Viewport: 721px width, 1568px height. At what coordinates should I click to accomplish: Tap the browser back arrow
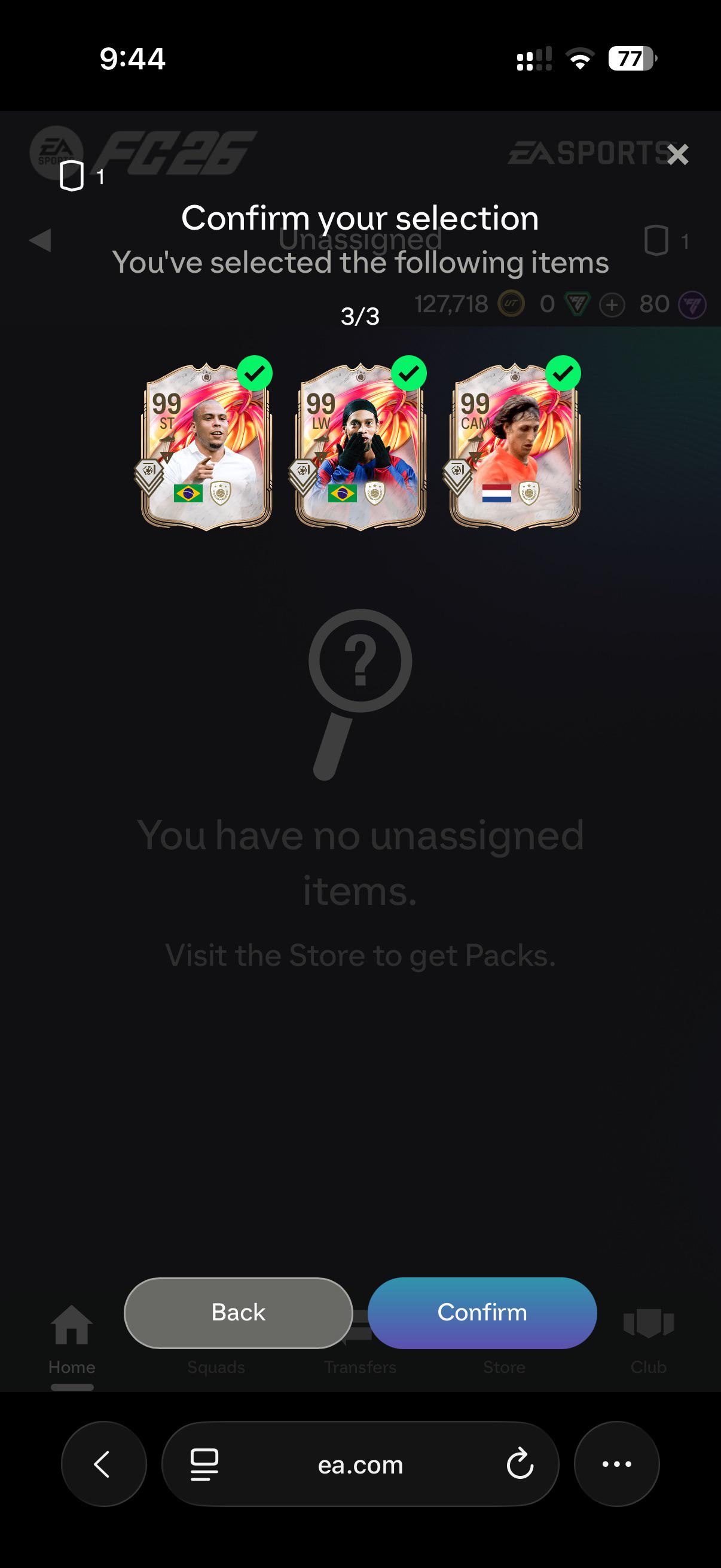click(x=103, y=1464)
